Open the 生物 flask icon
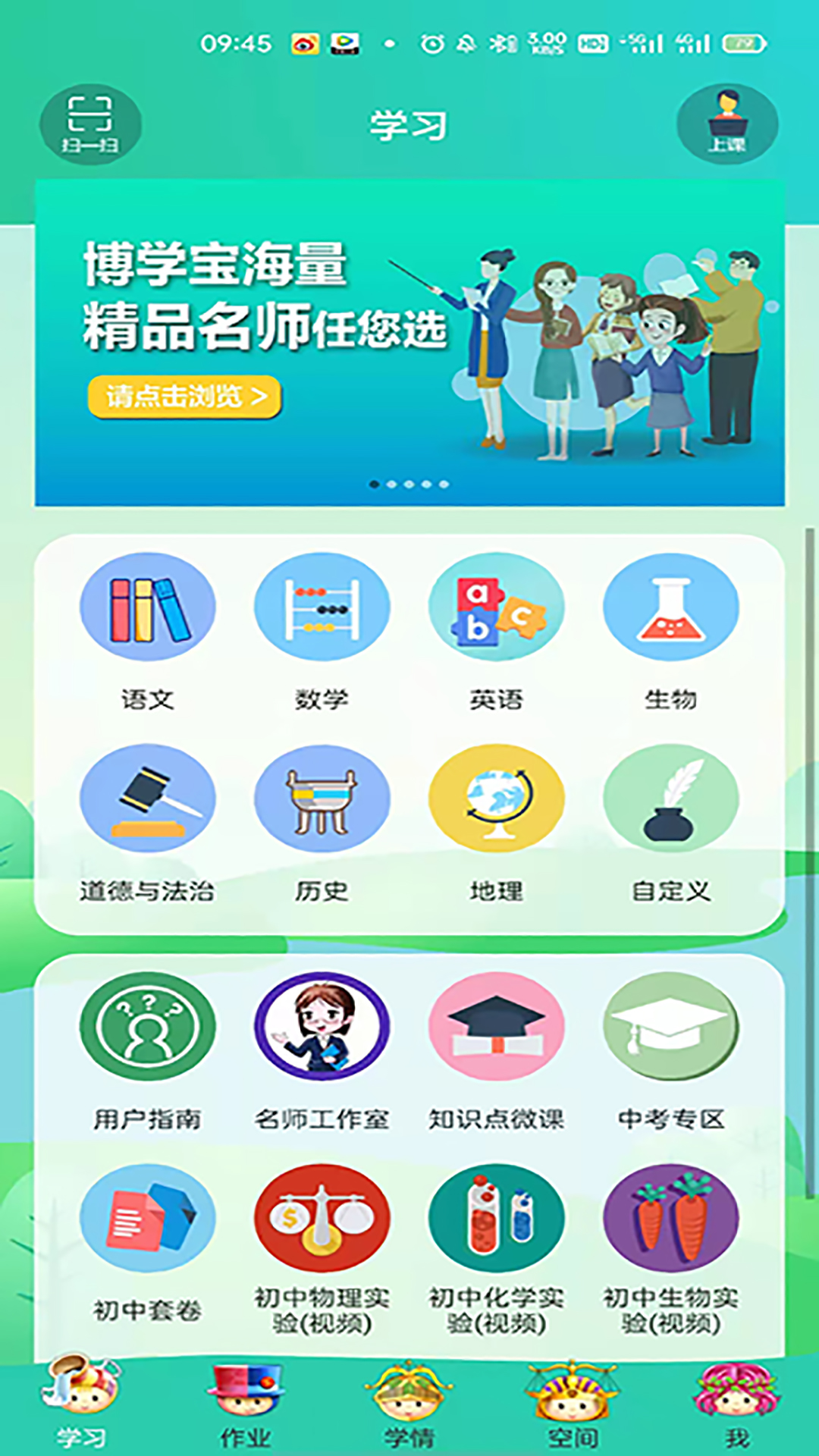 [670, 607]
